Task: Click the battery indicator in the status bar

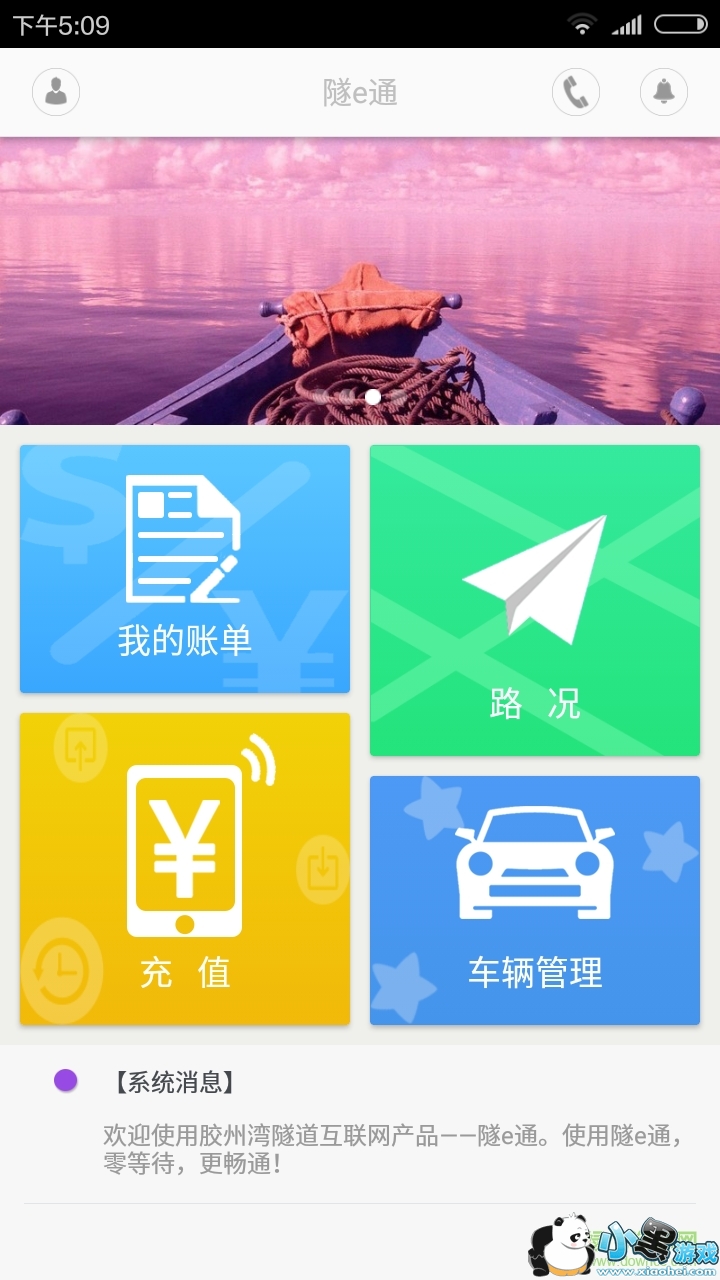Action: [x=681, y=24]
